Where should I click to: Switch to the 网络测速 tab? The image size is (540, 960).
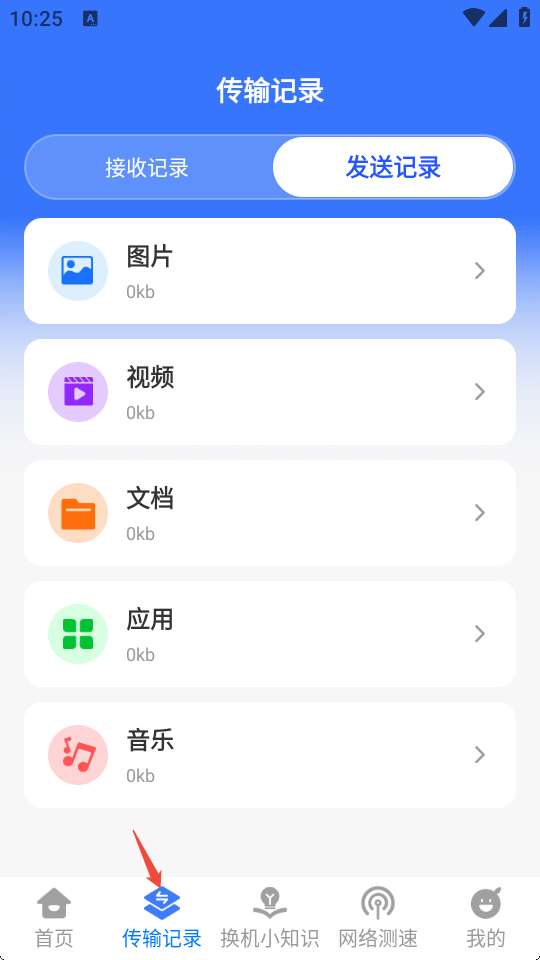tap(378, 918)
